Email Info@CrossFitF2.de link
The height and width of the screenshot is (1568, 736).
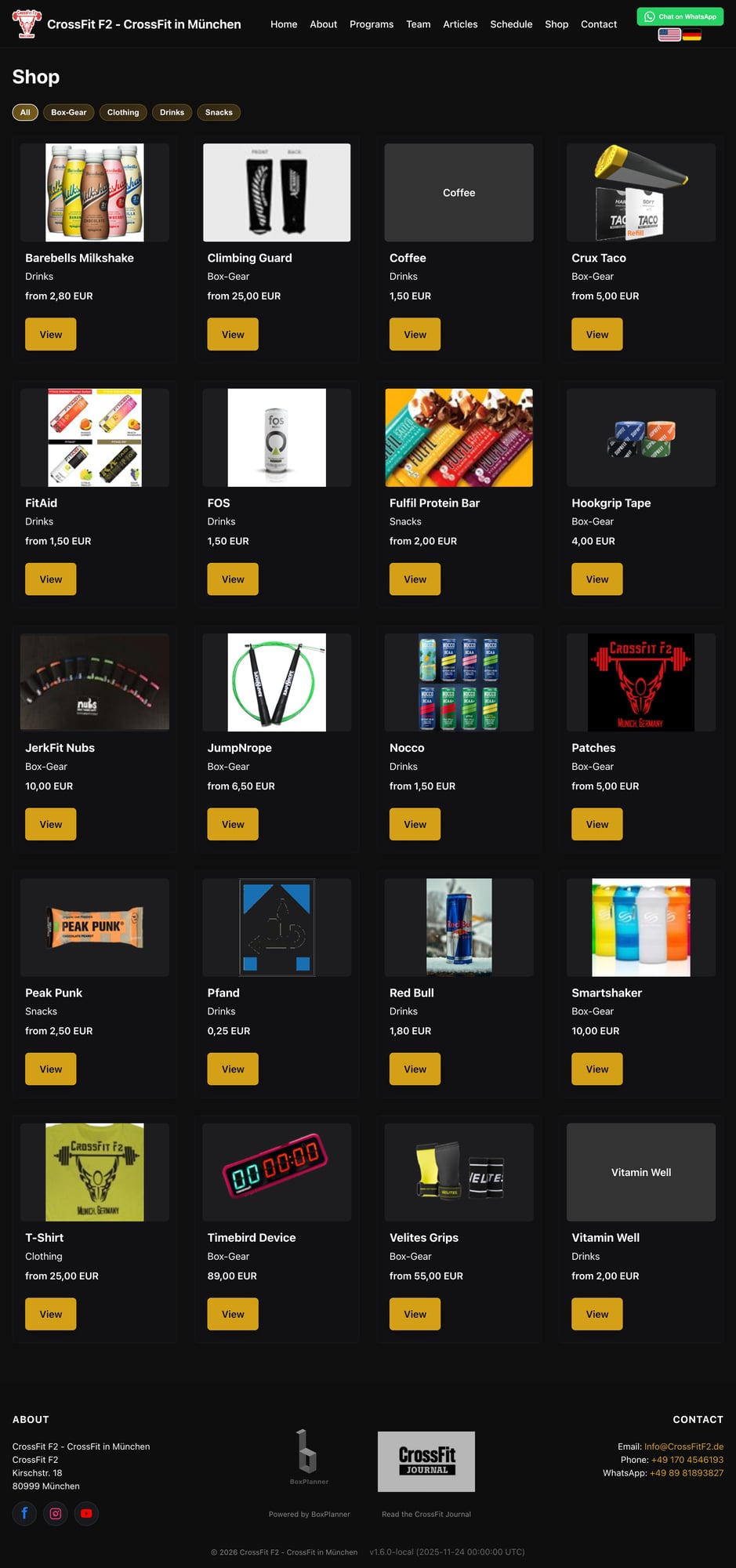[x=683, y=1446]
